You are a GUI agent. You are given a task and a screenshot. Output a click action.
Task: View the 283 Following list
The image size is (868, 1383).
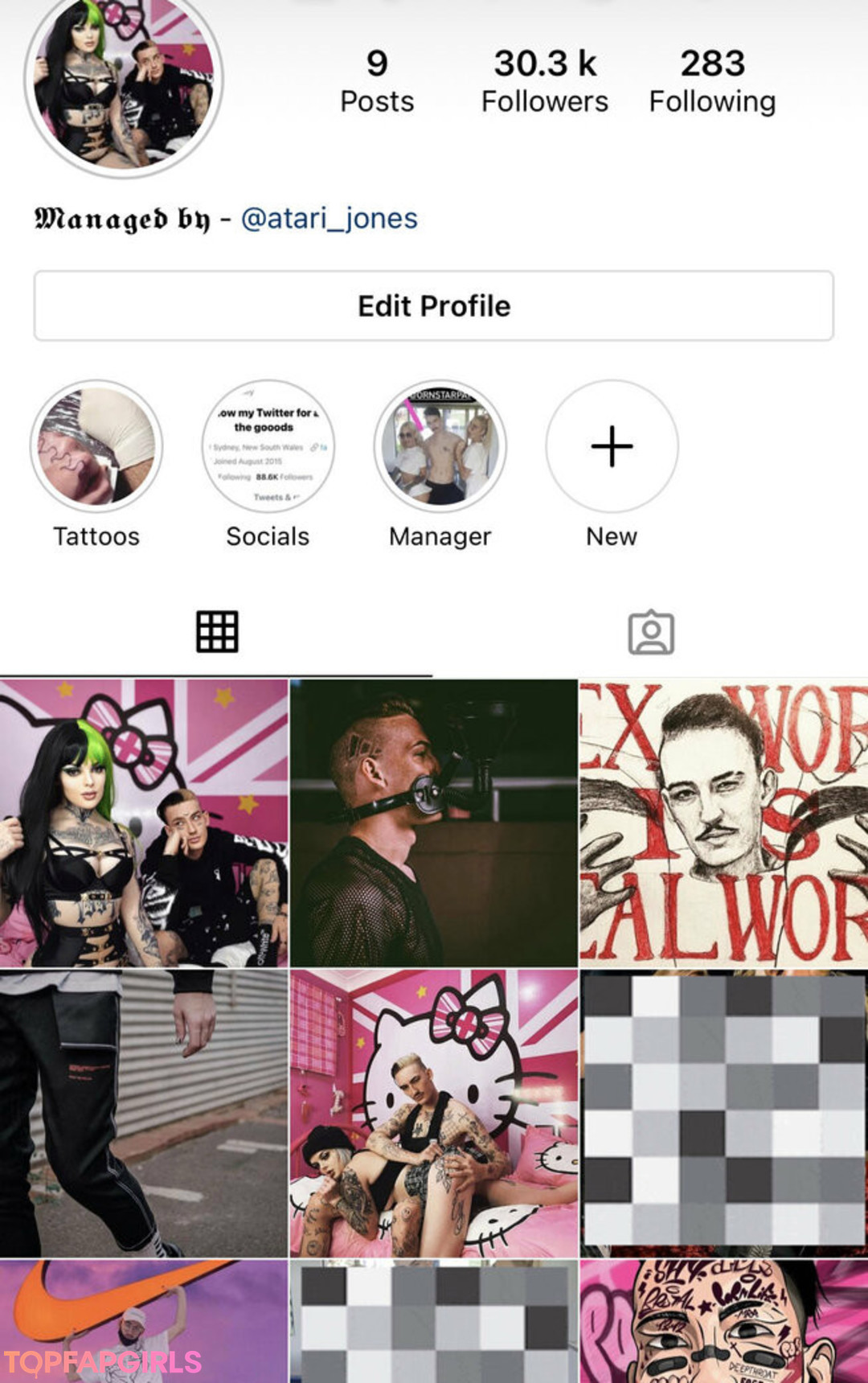712,82
